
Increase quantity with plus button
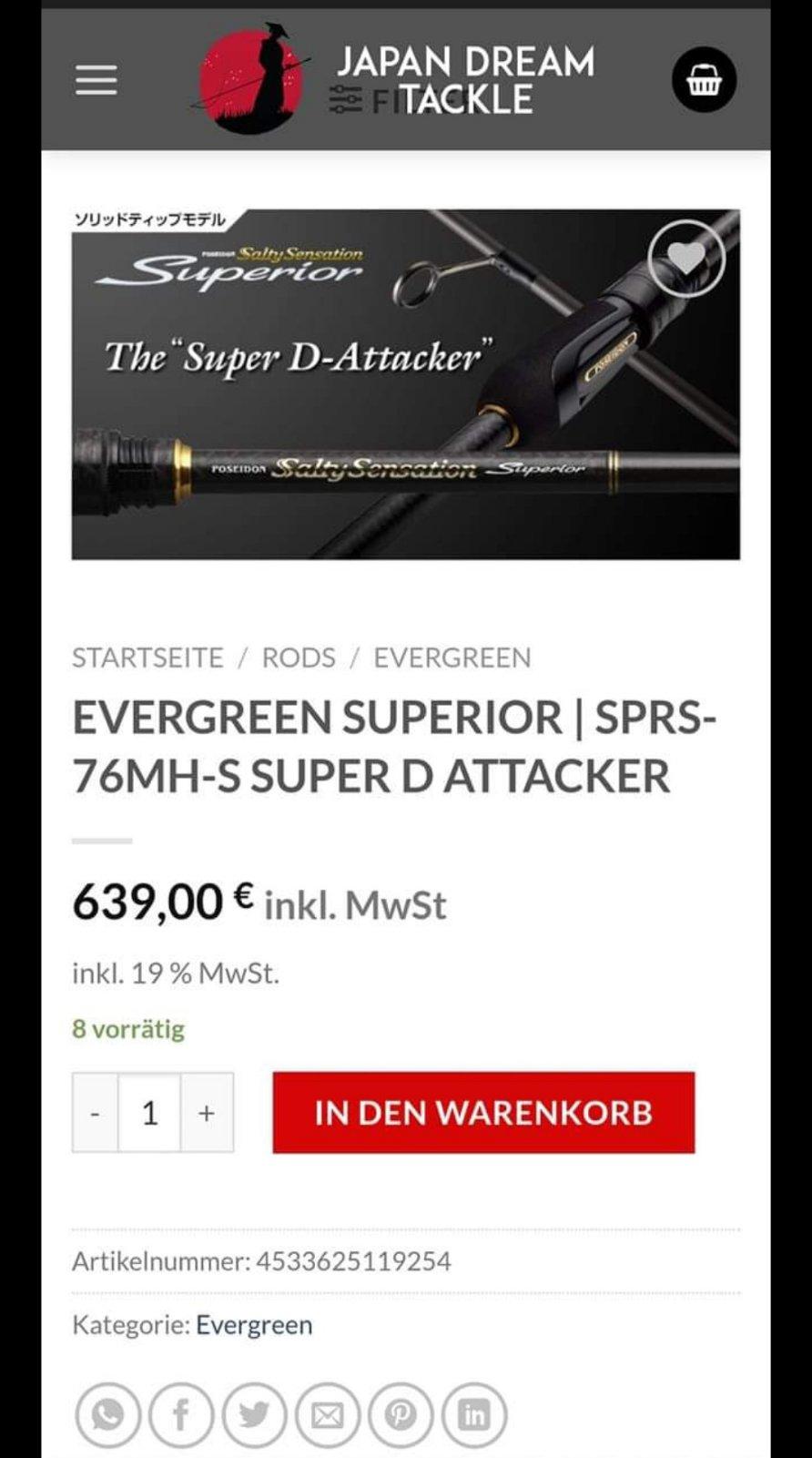[207, 1113]
